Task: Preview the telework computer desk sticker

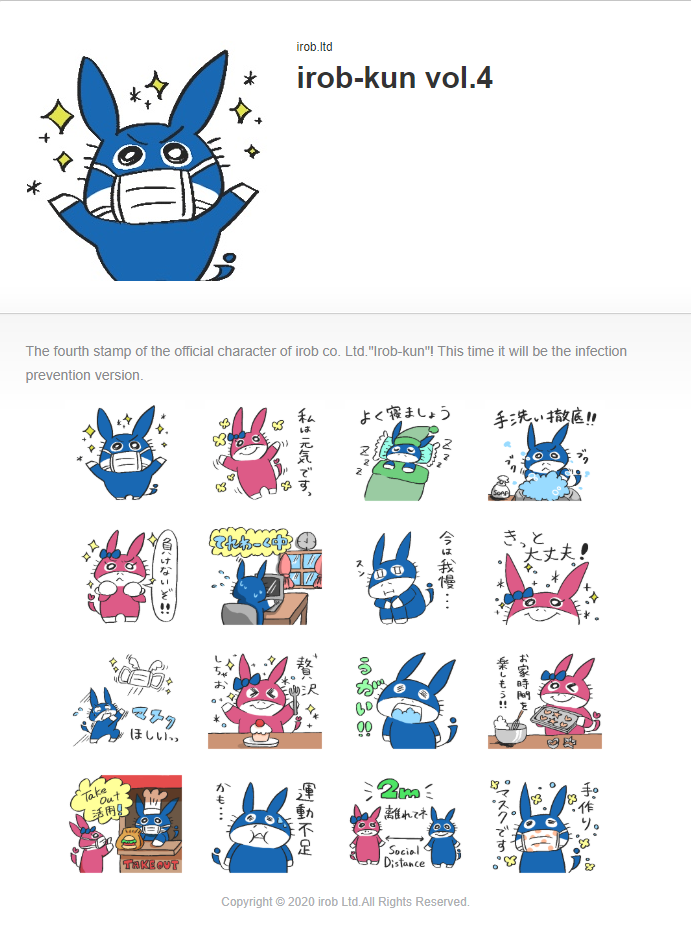Action: 258,575
